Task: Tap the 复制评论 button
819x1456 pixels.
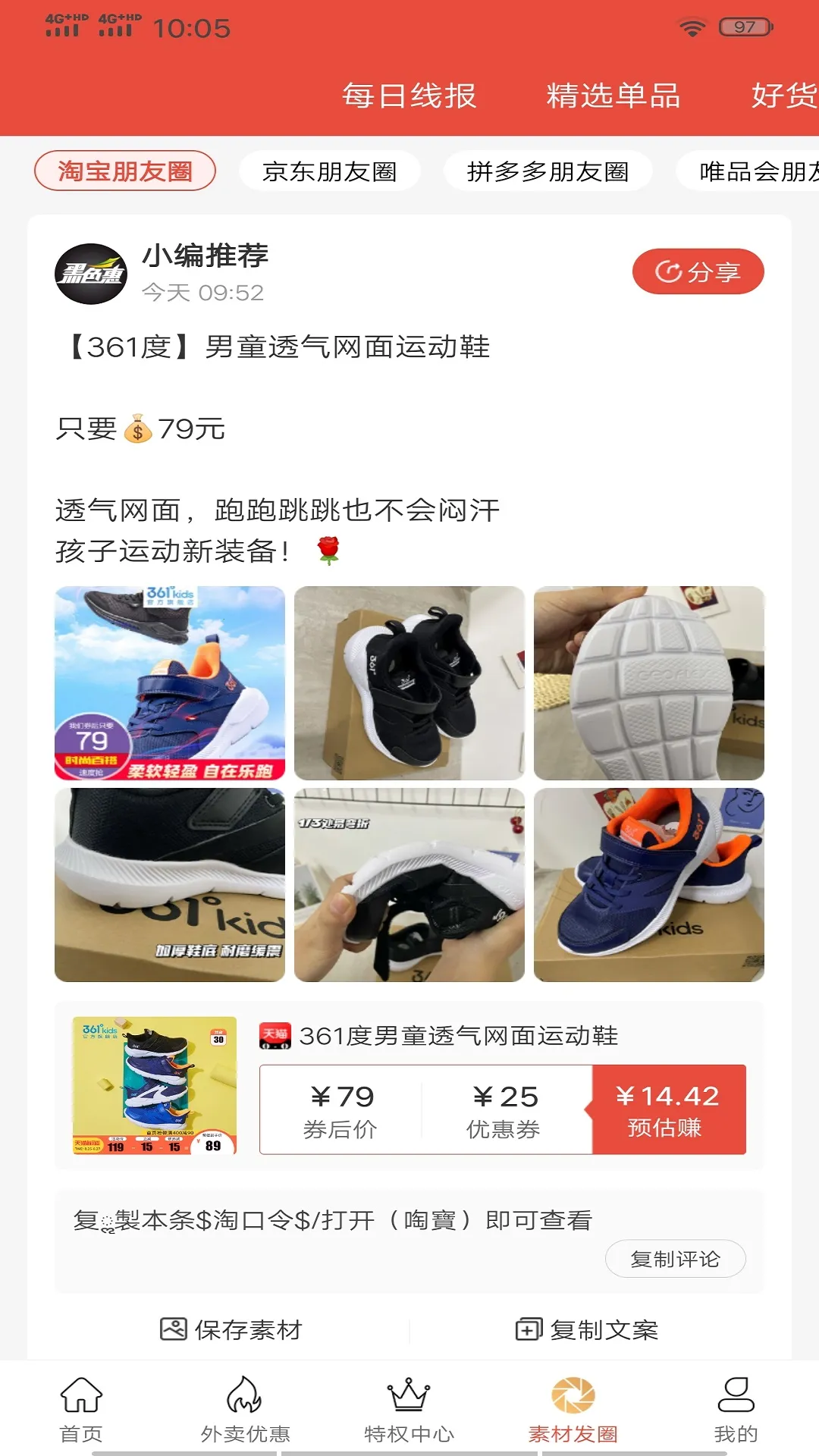Action: (675, 1260)
